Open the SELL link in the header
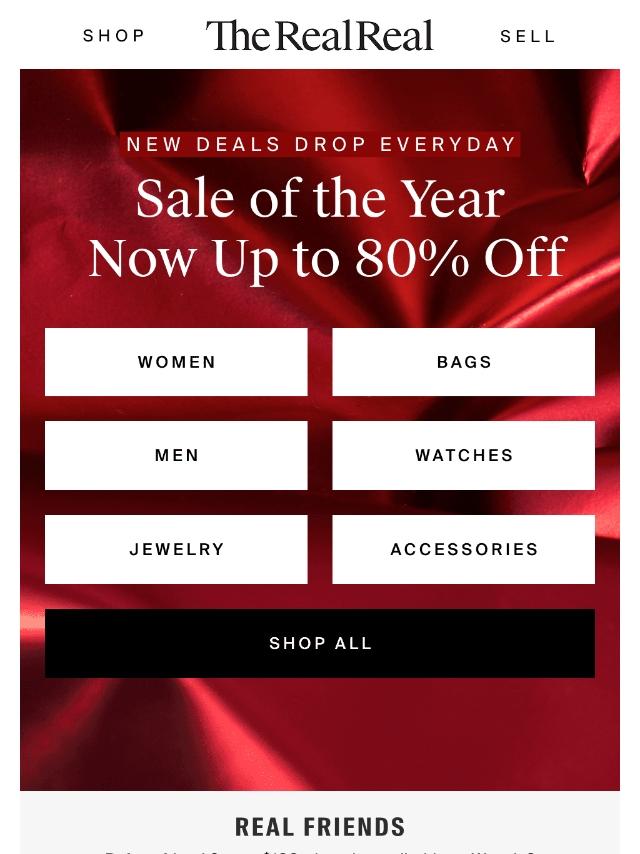Image resolution: width=640 pixels, height=854 pixels. point(528,36)
